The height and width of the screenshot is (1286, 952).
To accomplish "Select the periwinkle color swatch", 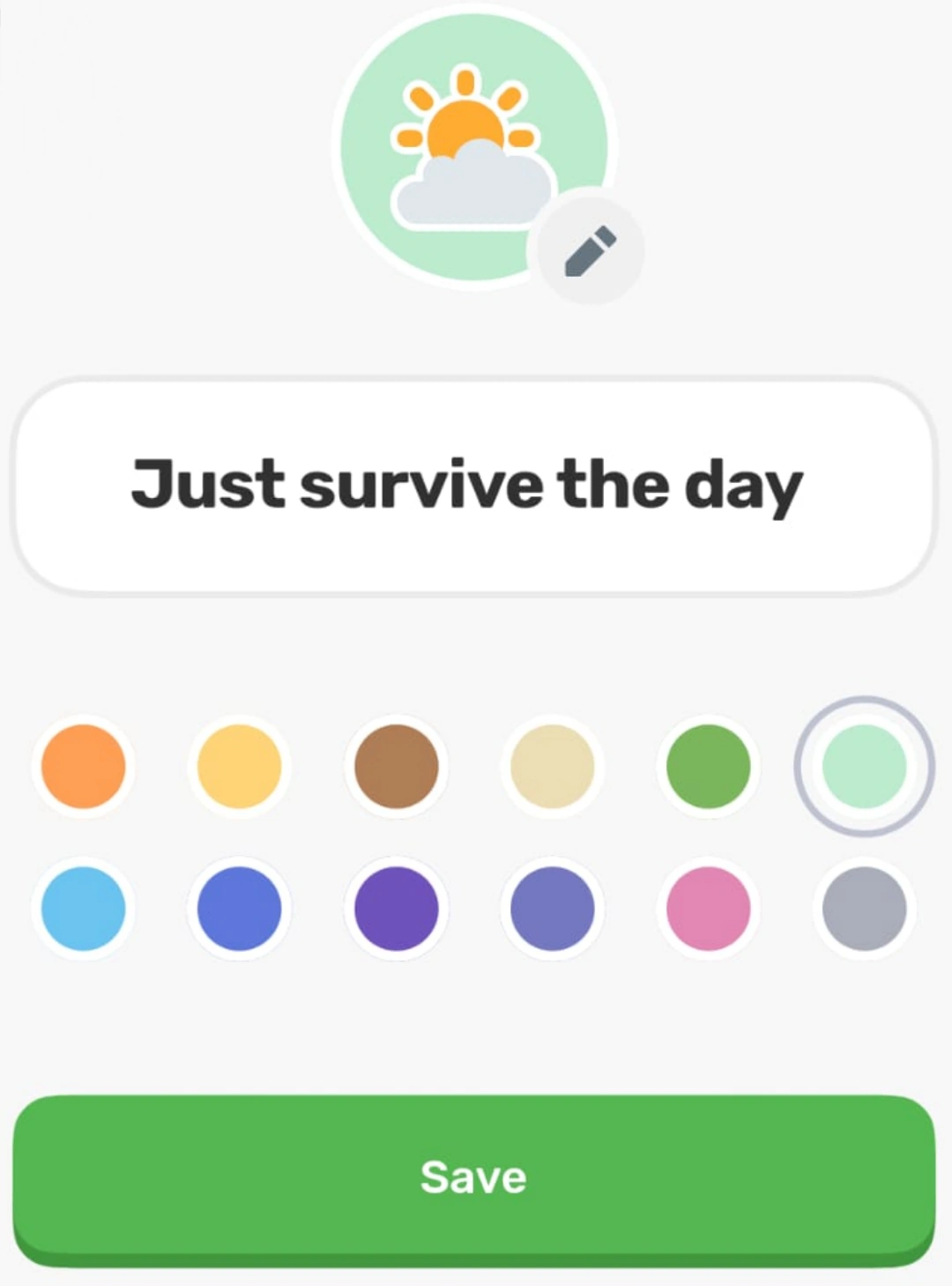I will [x=552, y=909].
